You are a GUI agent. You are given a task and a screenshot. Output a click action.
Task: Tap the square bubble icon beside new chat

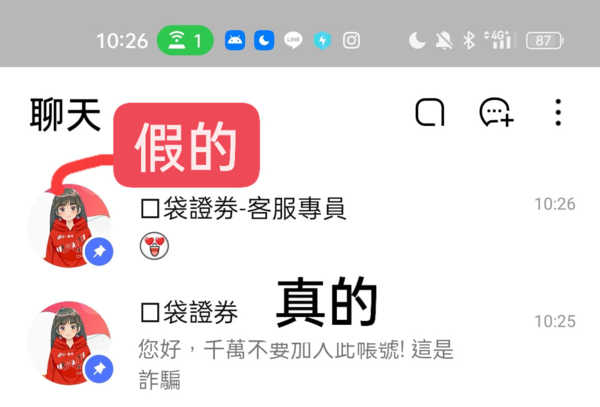click(430, 113)
